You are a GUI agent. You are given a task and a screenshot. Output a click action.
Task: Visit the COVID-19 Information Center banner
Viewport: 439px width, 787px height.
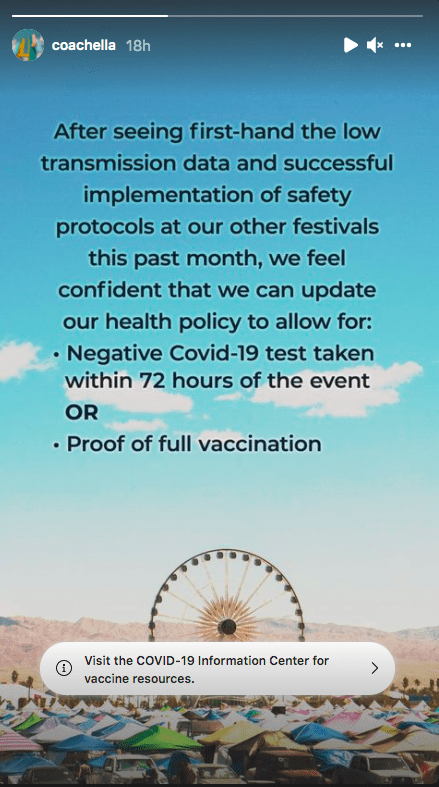pyautogui.click(x=217, y=668)
